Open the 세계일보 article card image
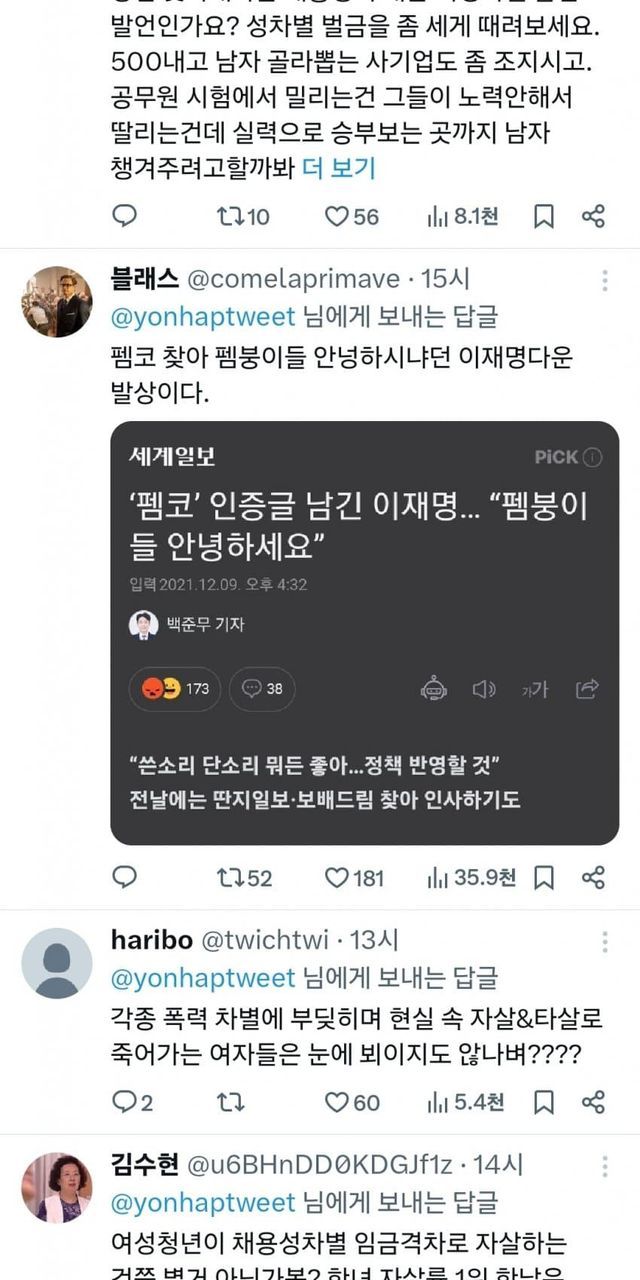Viewport: 640px width, 1280px height. (x=364, y=632)
